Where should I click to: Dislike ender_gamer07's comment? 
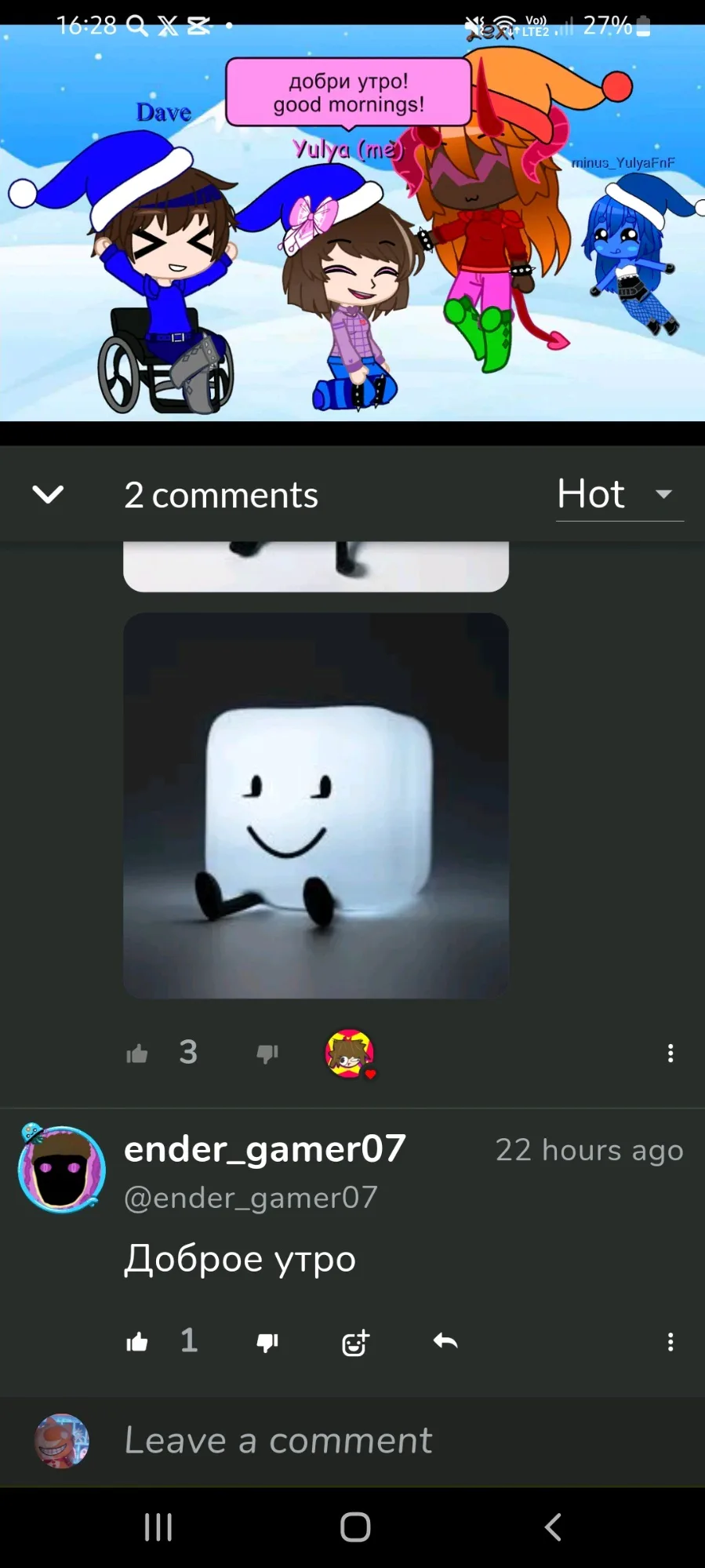tap(267, 1342)
